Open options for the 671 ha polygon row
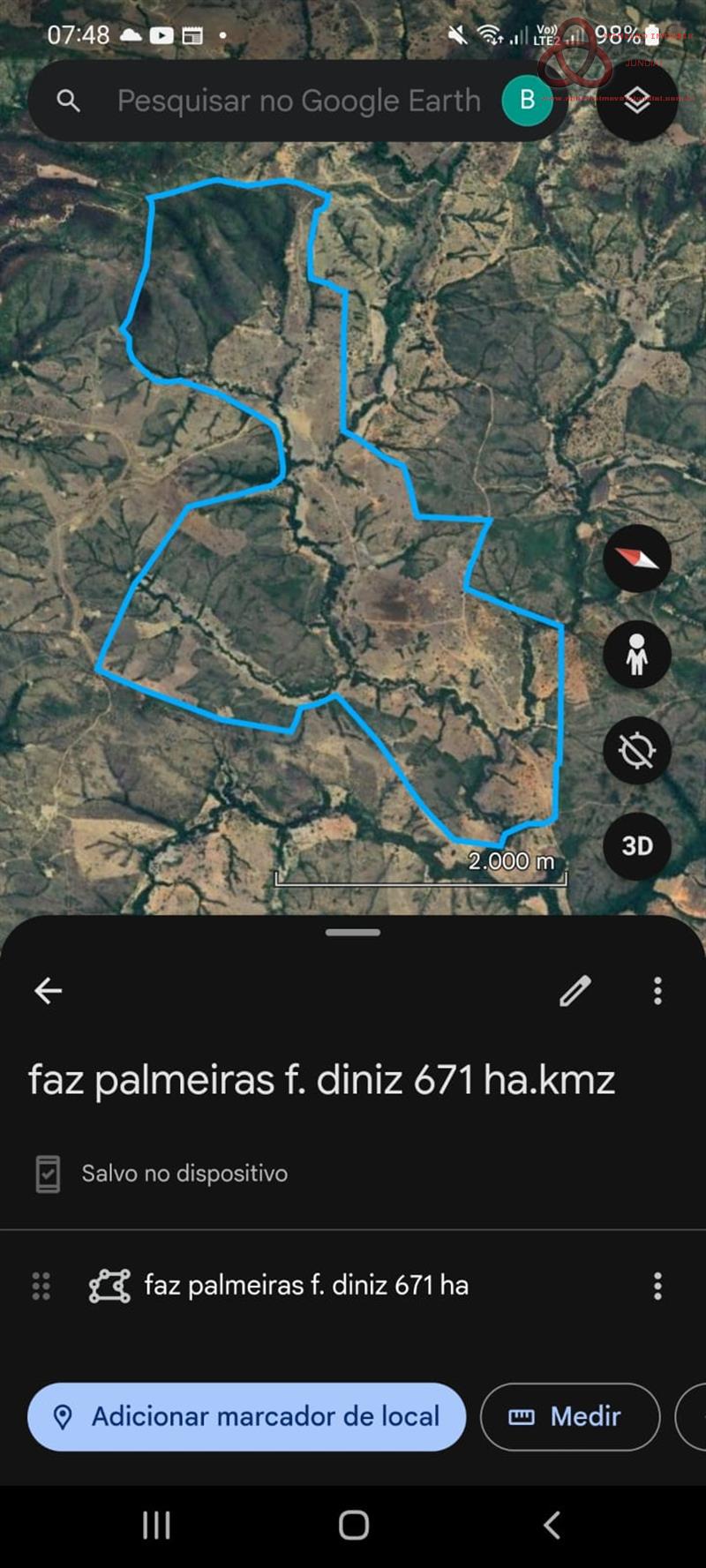This screenshot has height=1568, width=706. click(x=657, y=1286)
